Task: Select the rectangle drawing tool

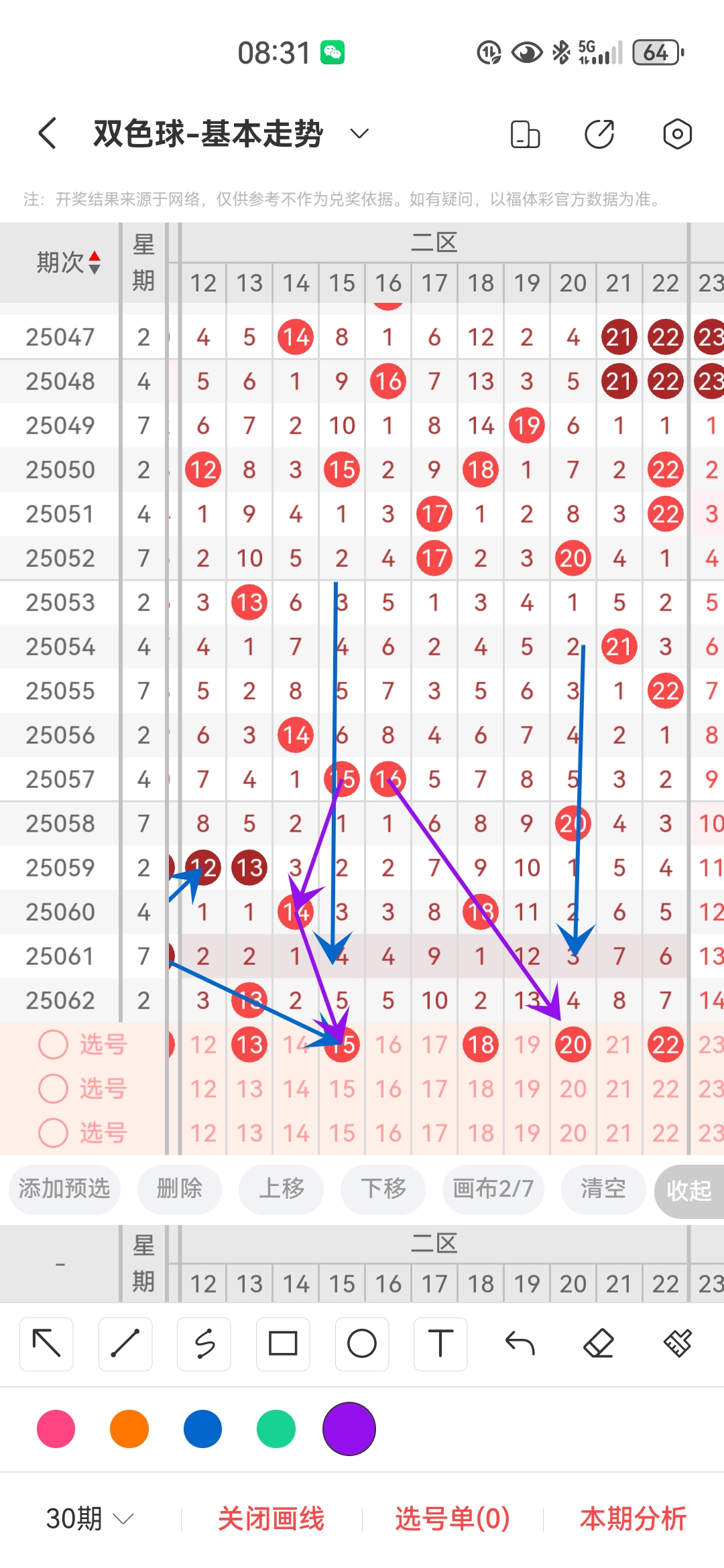Action: coord(283,1344)
